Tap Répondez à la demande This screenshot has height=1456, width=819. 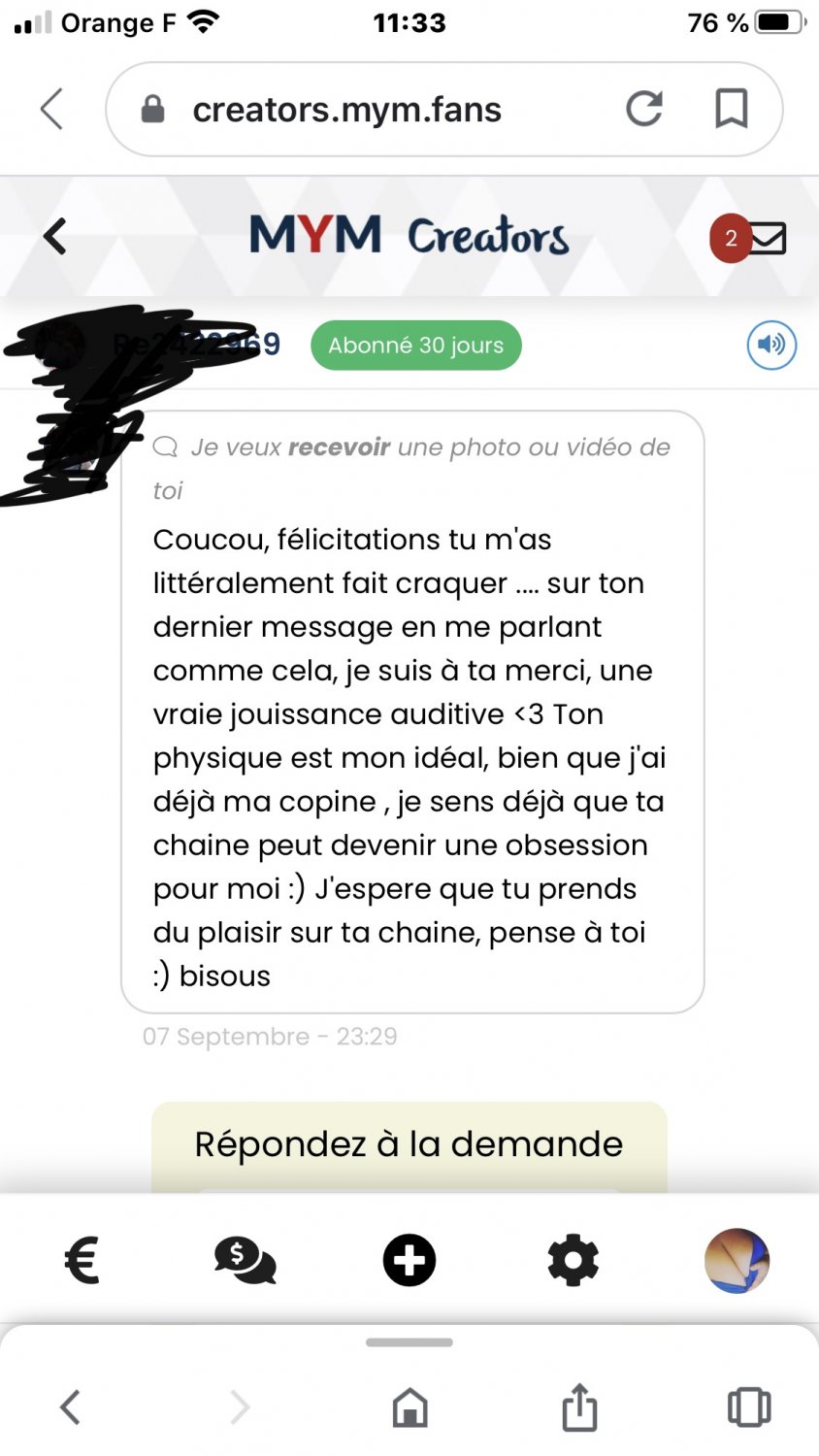pyautogui.click(x=409, y=1144)
